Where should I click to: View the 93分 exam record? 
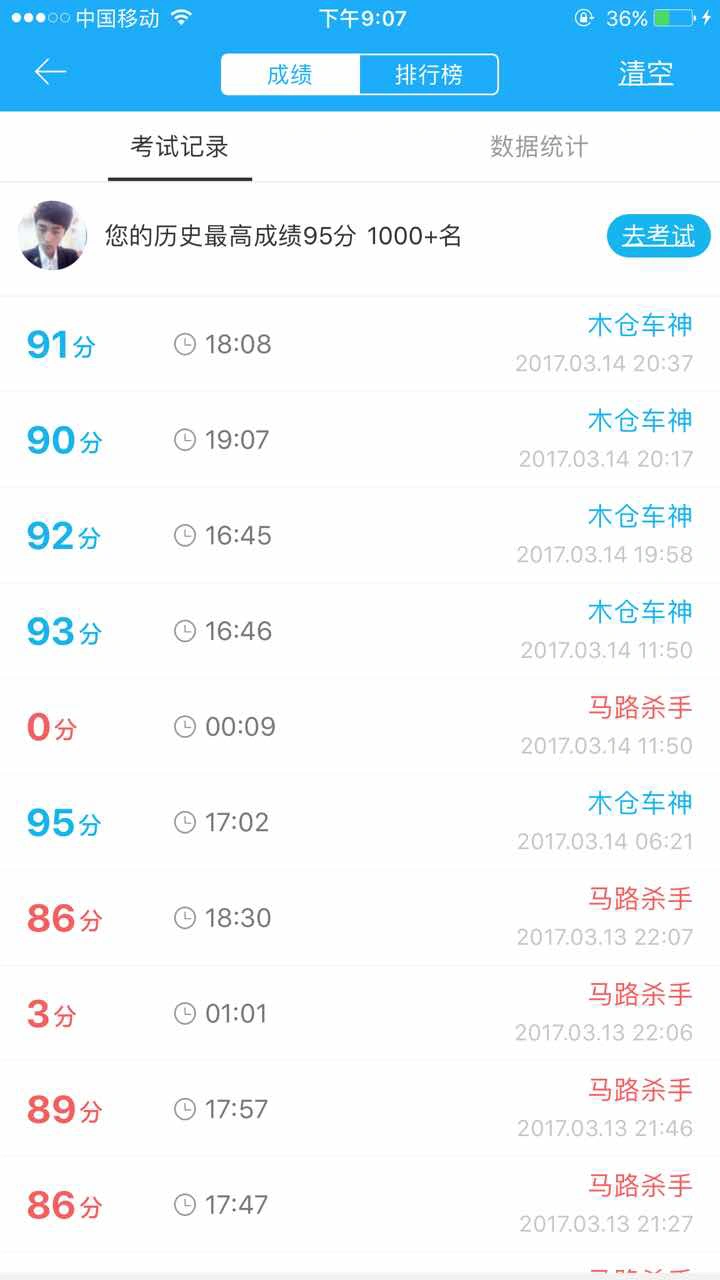(360, 631)
